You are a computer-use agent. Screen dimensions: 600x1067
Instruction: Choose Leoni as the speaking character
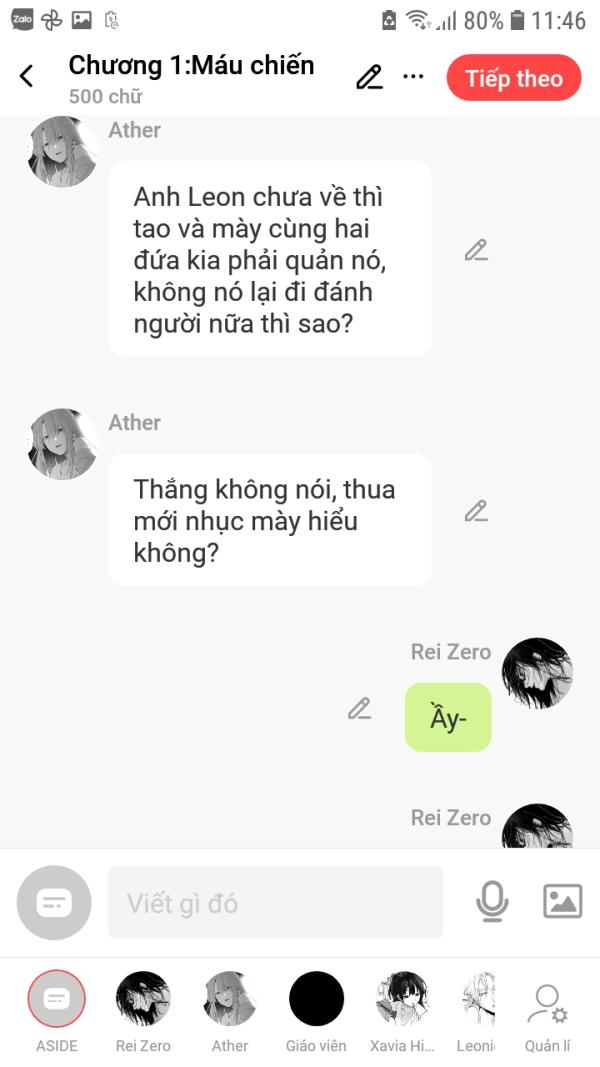coord(477,1000)
